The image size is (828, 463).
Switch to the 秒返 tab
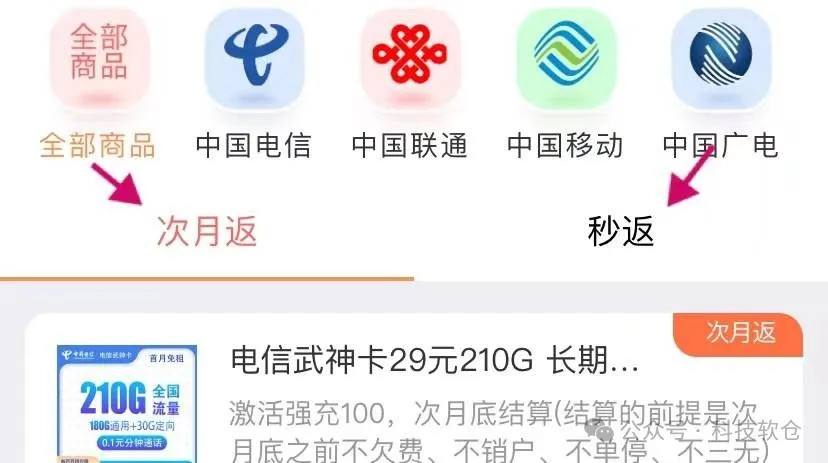point(620,232)
